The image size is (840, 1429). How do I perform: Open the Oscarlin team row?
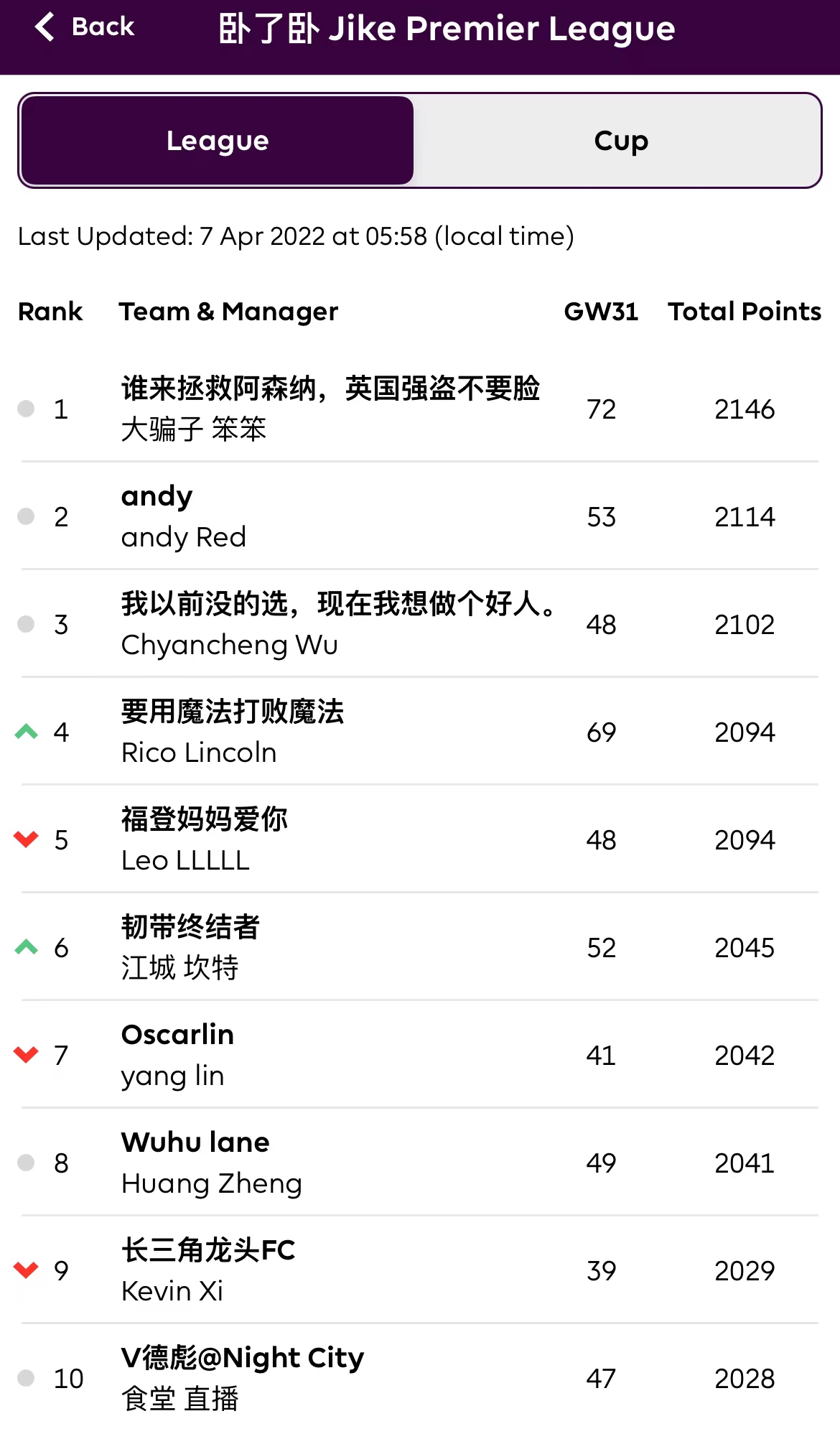tap(178, 1055)
